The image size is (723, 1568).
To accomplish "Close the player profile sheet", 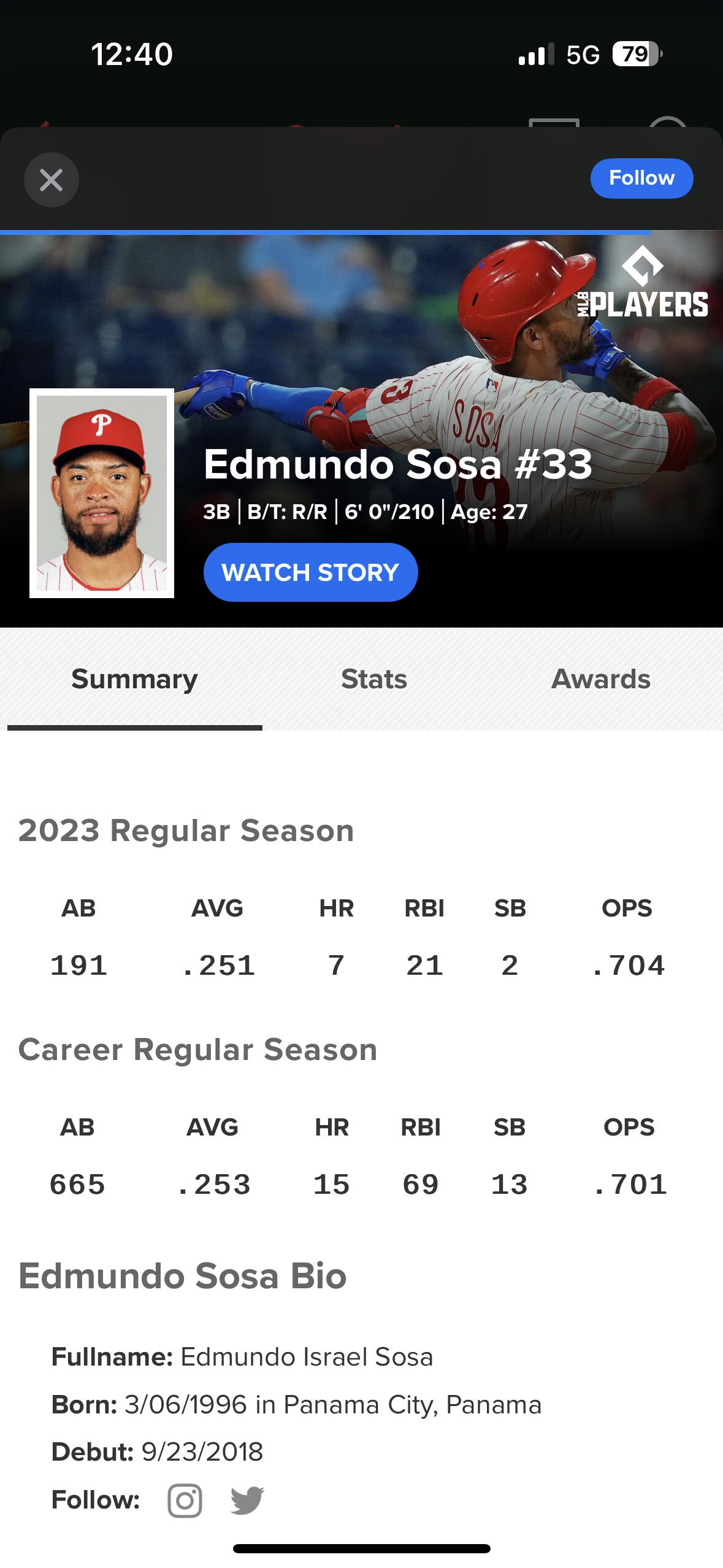I will (51, 180).
